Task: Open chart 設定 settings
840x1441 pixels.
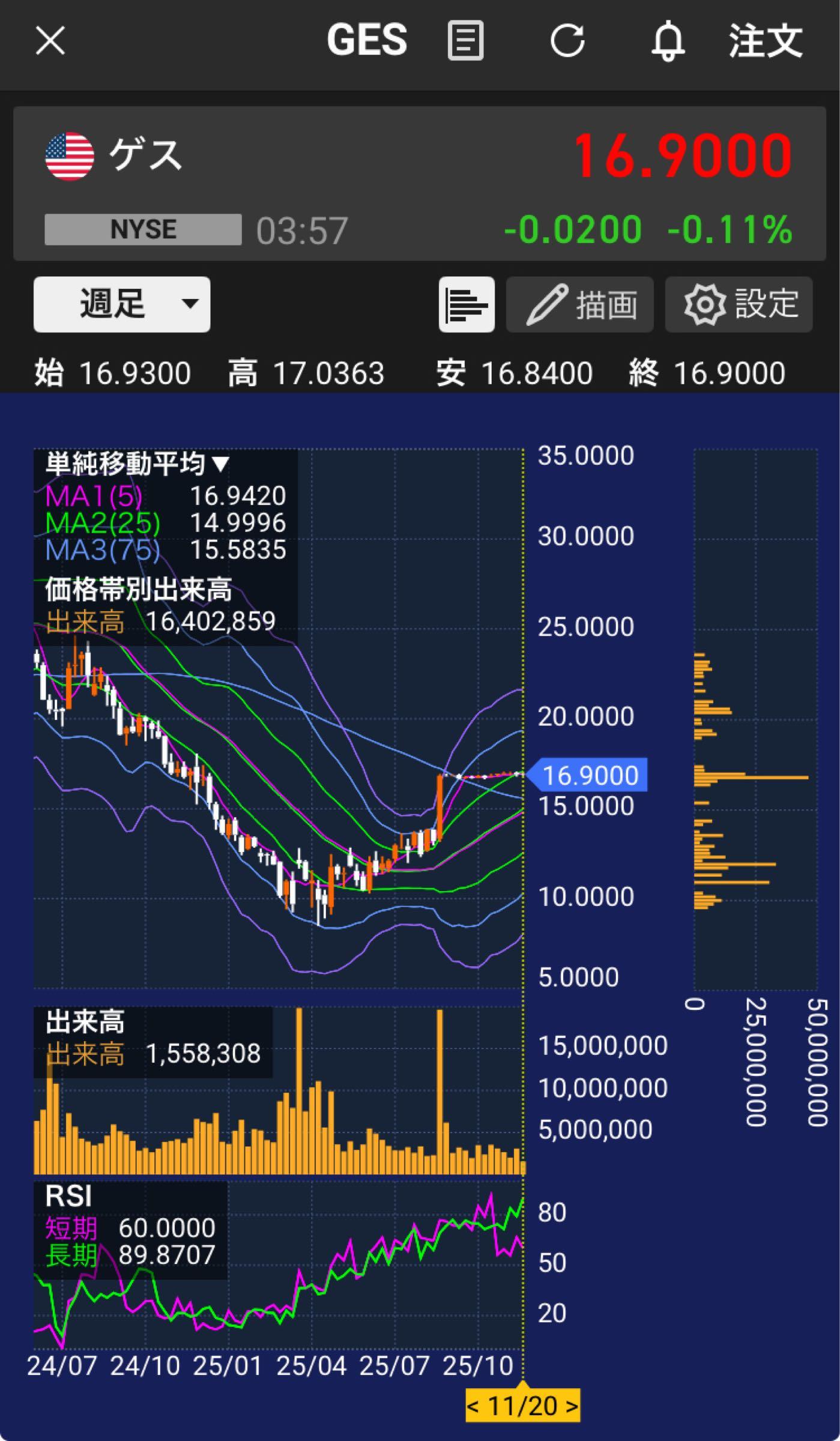Action: coord(739,304)
